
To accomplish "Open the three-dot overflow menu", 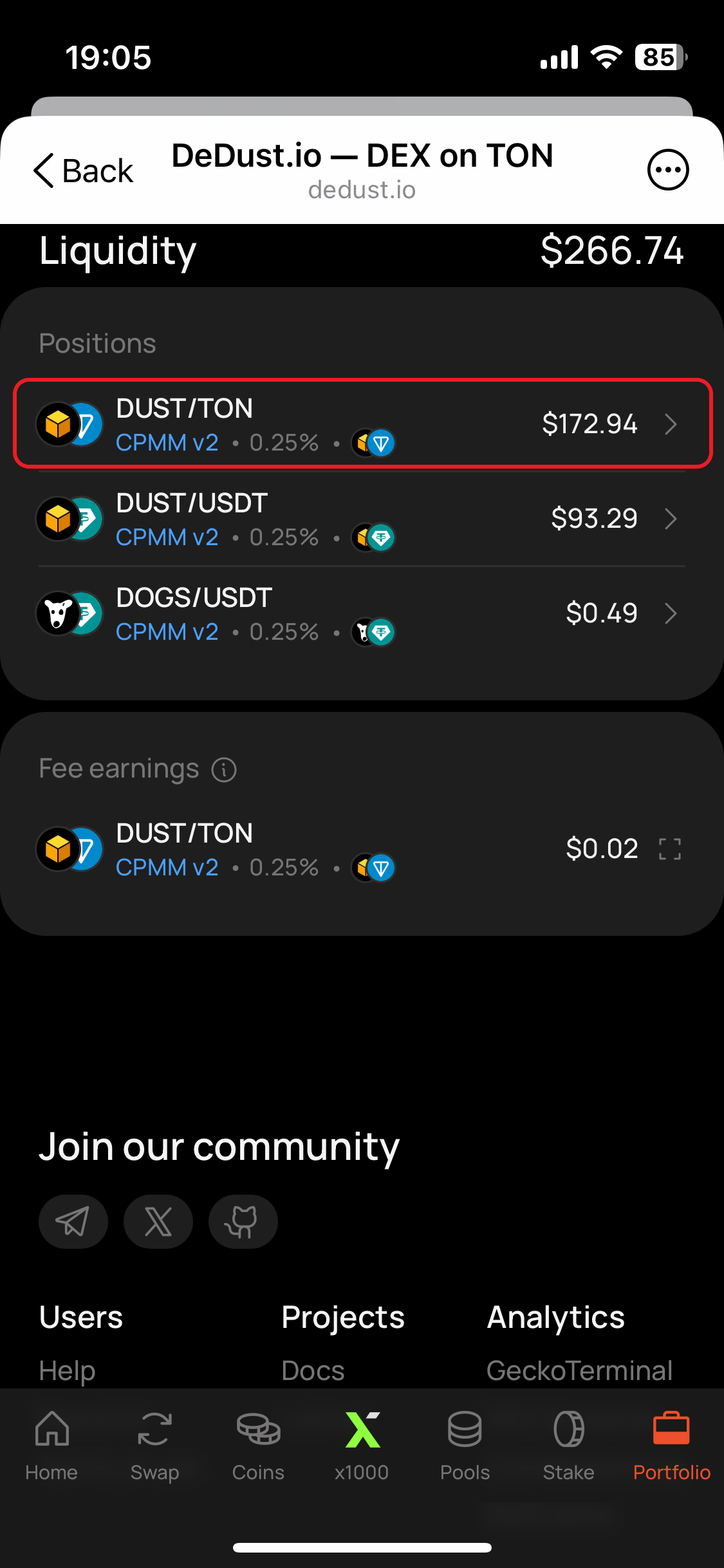I will point(667,170).
